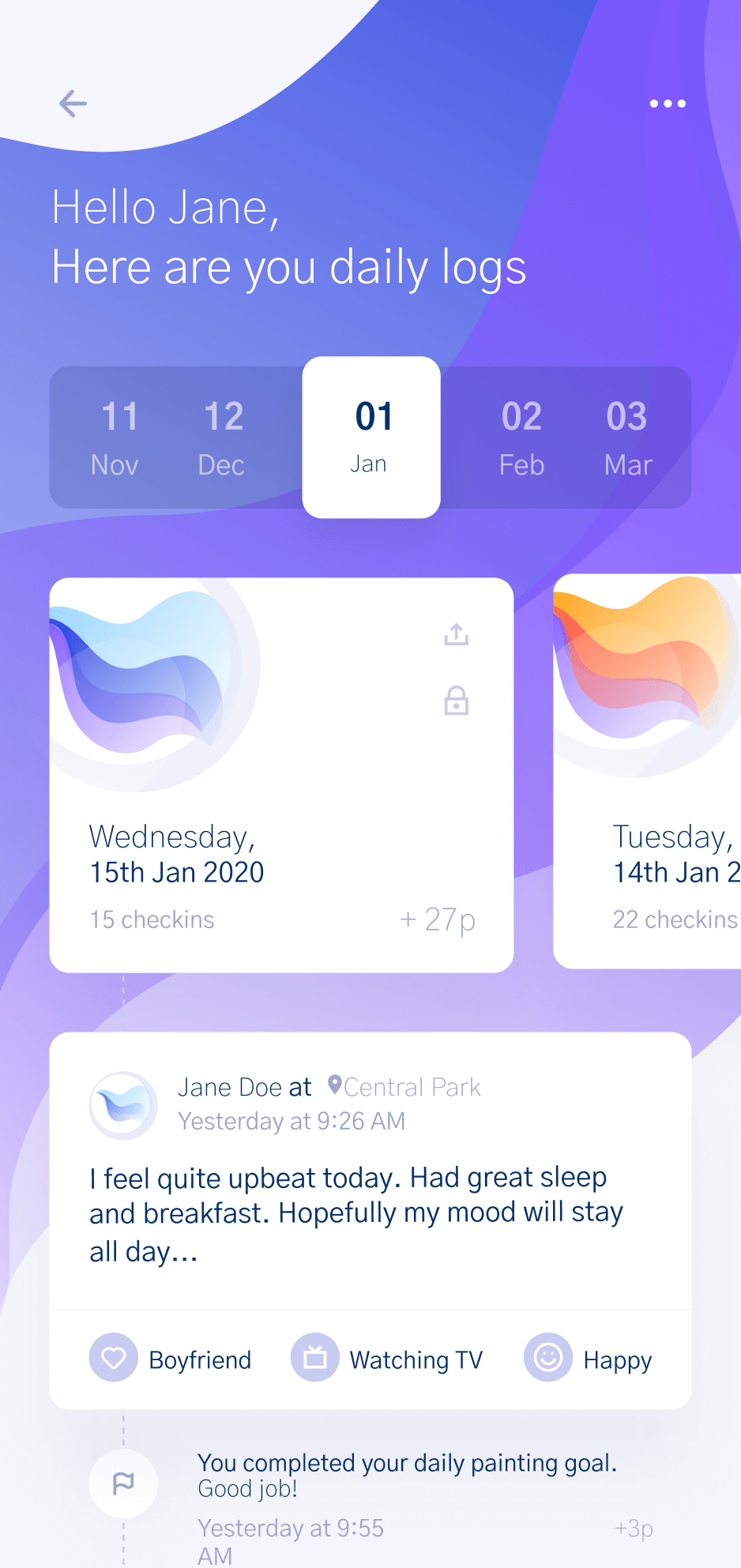Open the daily painting goal entry
Image resolution: width=741 pixels, height=1568 pixels.
(406, 1474)
